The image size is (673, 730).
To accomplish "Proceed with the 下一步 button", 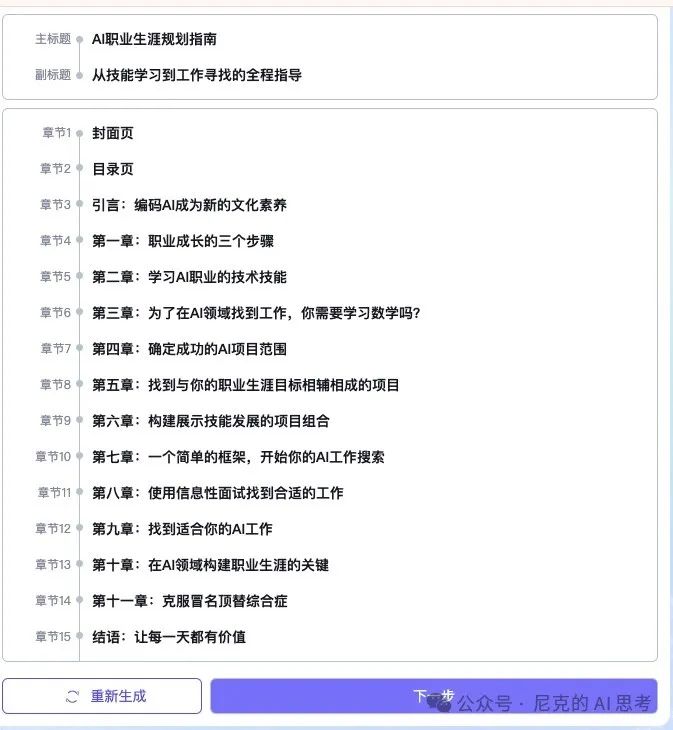I will coord(433,696).
